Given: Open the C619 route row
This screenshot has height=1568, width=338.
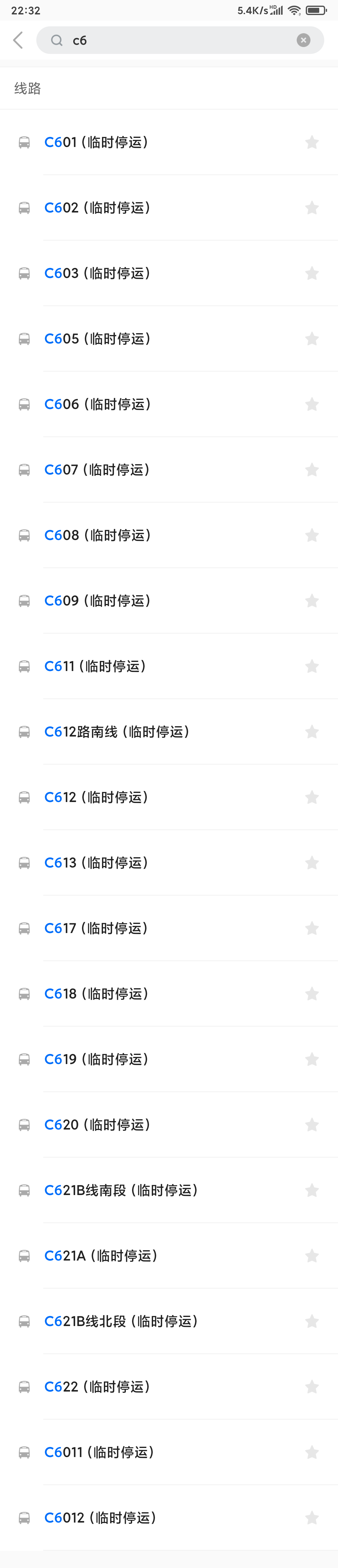Looking at the screenshot, I should click(97, 1060).
